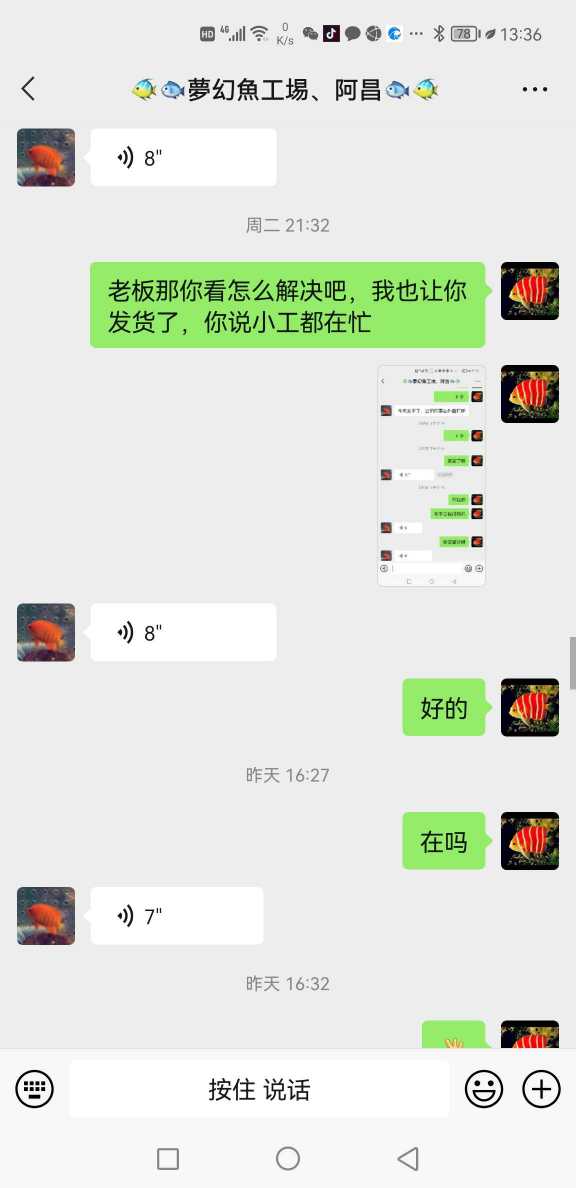
Task: Open the emoji panel
Action: pyautogui.click(x=484, y=1090)
